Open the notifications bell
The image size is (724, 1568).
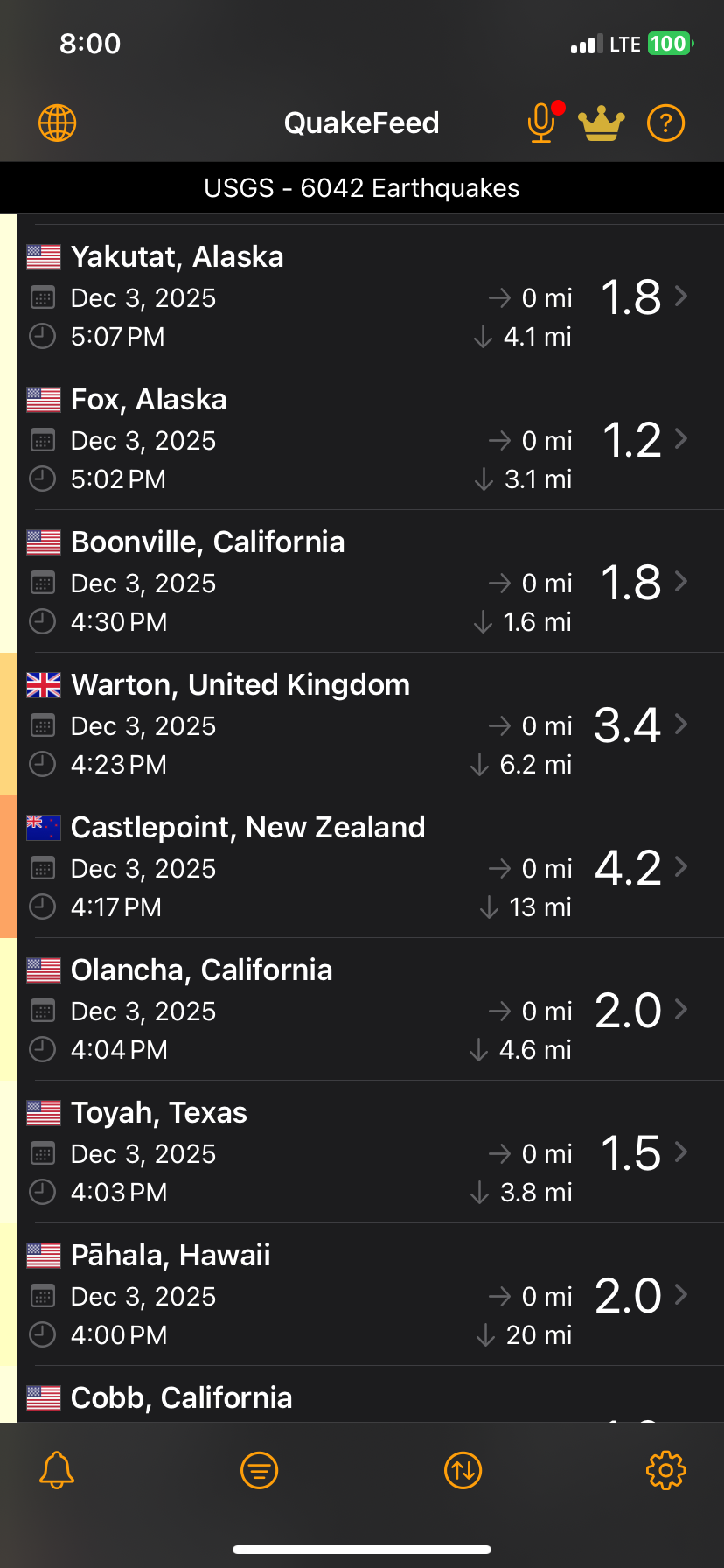coord(57,1470)
